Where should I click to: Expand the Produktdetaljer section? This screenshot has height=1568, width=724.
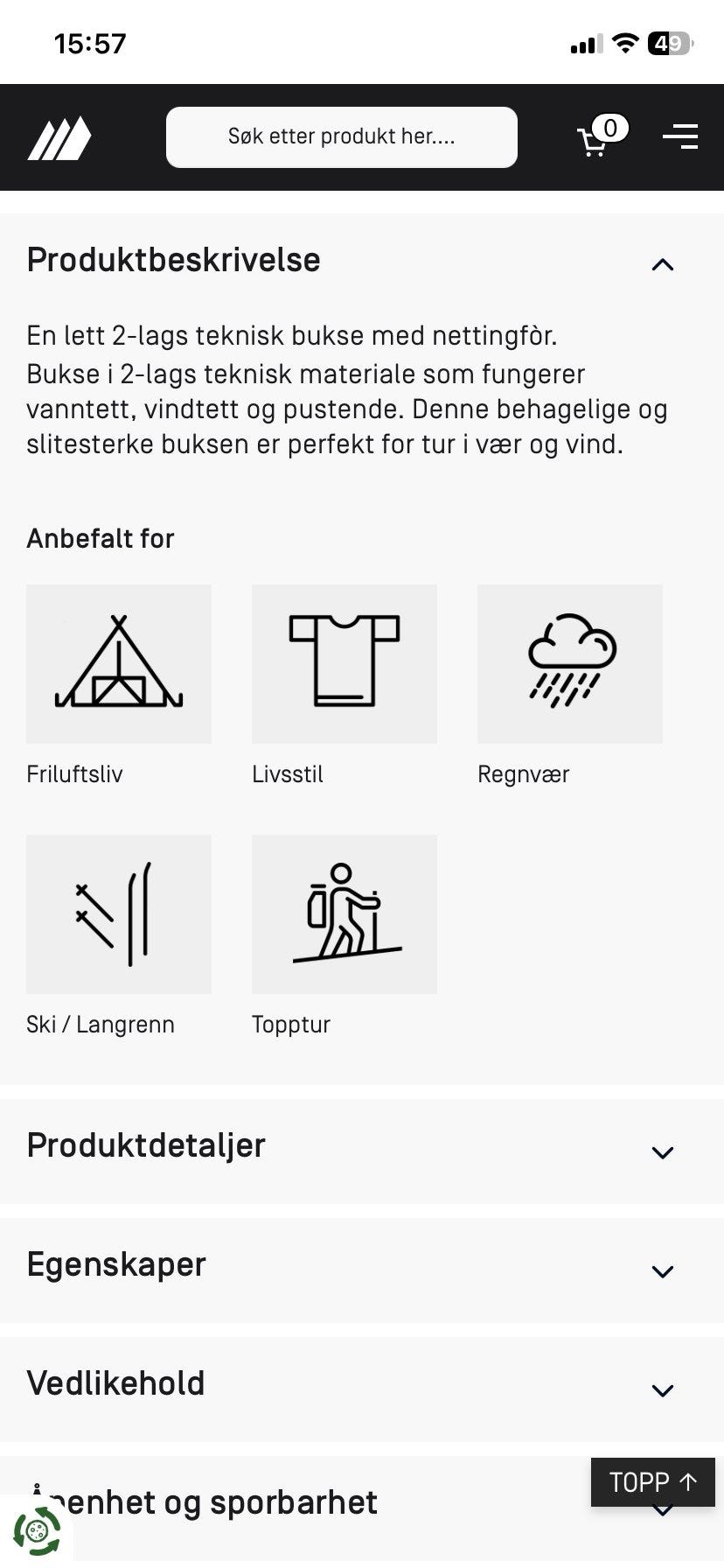(x=662, y=1152)
